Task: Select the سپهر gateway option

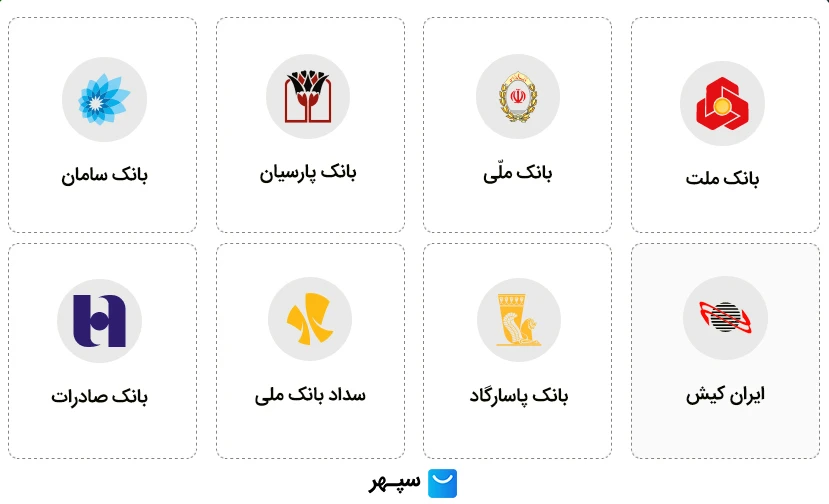Action: pos(414,484)
